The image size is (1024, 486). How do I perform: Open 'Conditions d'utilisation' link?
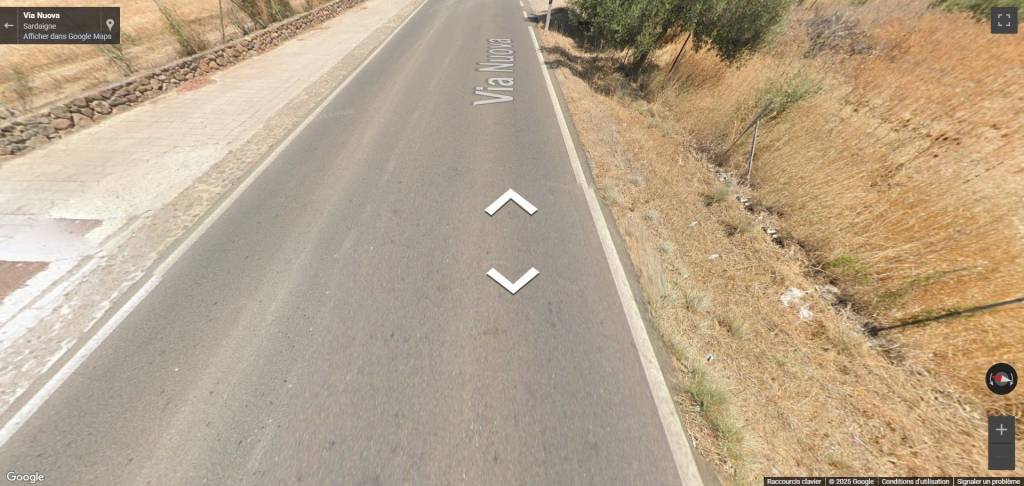(x=915, y=481)
